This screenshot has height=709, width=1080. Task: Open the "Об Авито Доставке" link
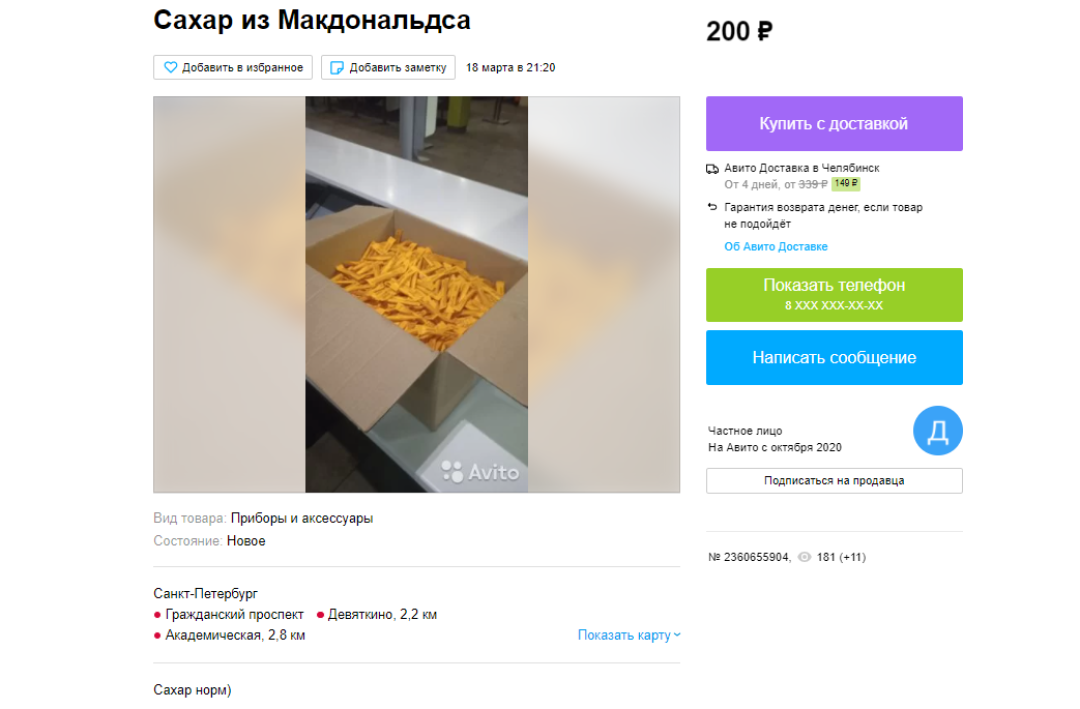click(776, 246)
